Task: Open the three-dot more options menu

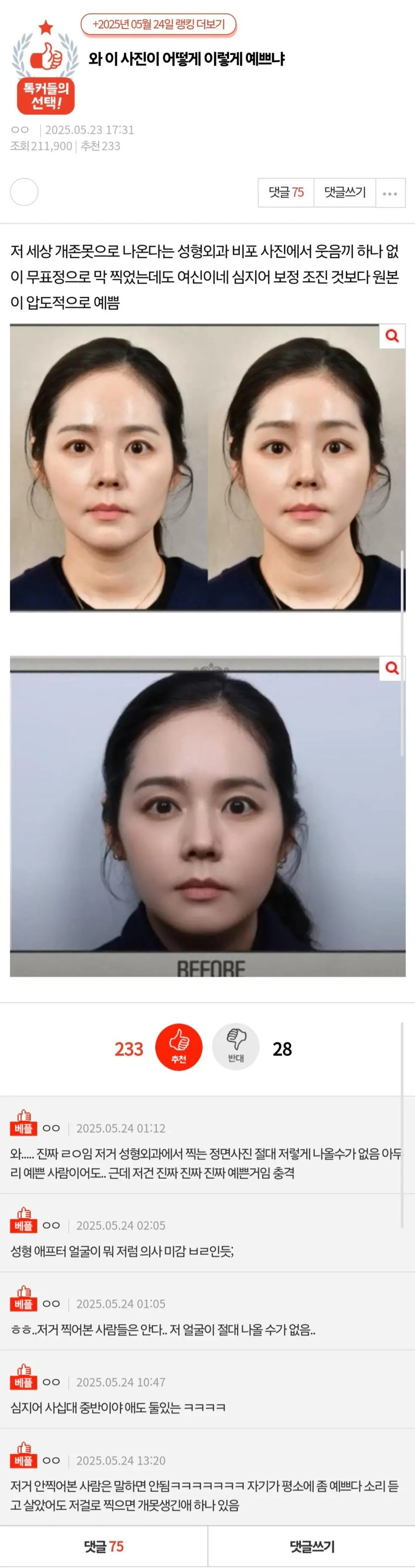Action: coord(390,193)
